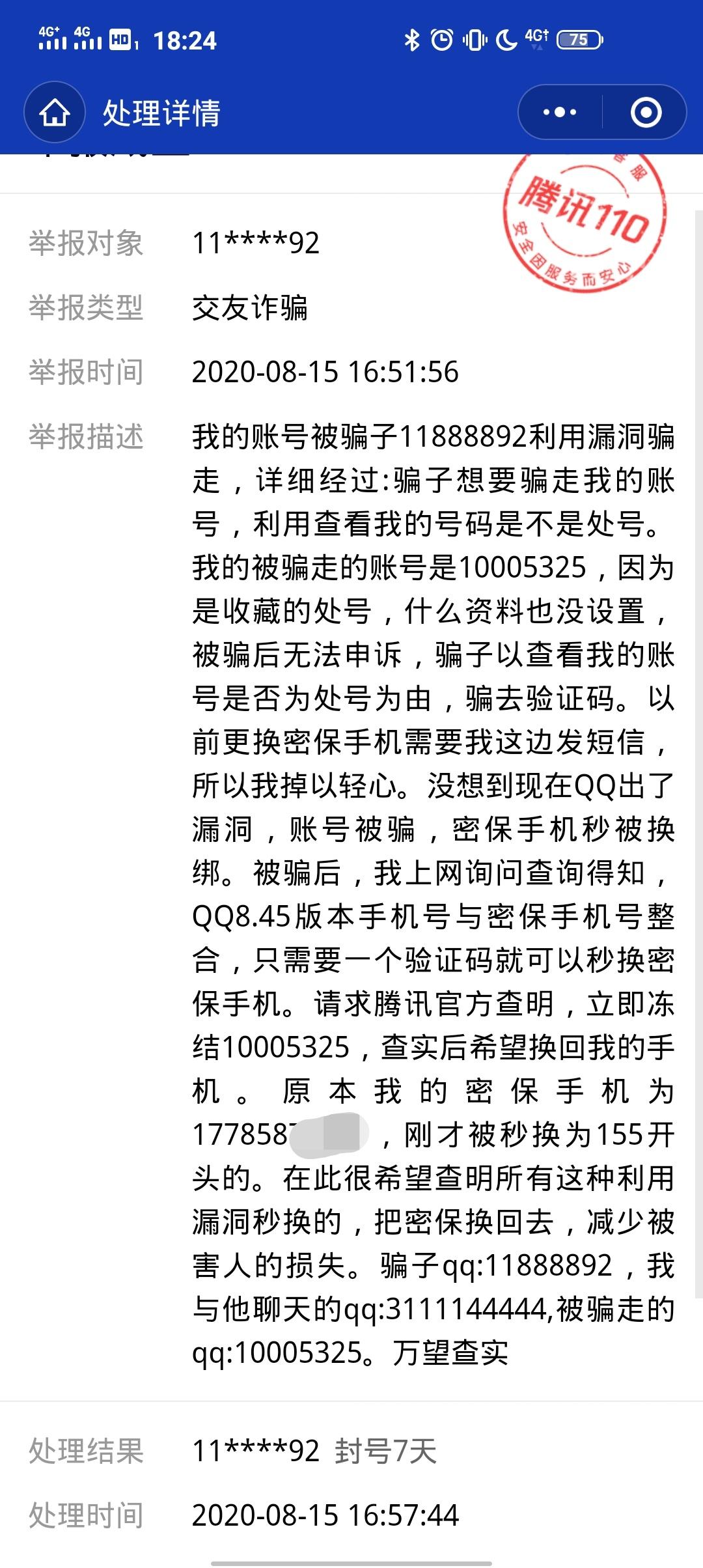Tap the home icon in header
The width and height of the screenshot is (703, 1568).
pyautogui.click(x=55, y=112)
